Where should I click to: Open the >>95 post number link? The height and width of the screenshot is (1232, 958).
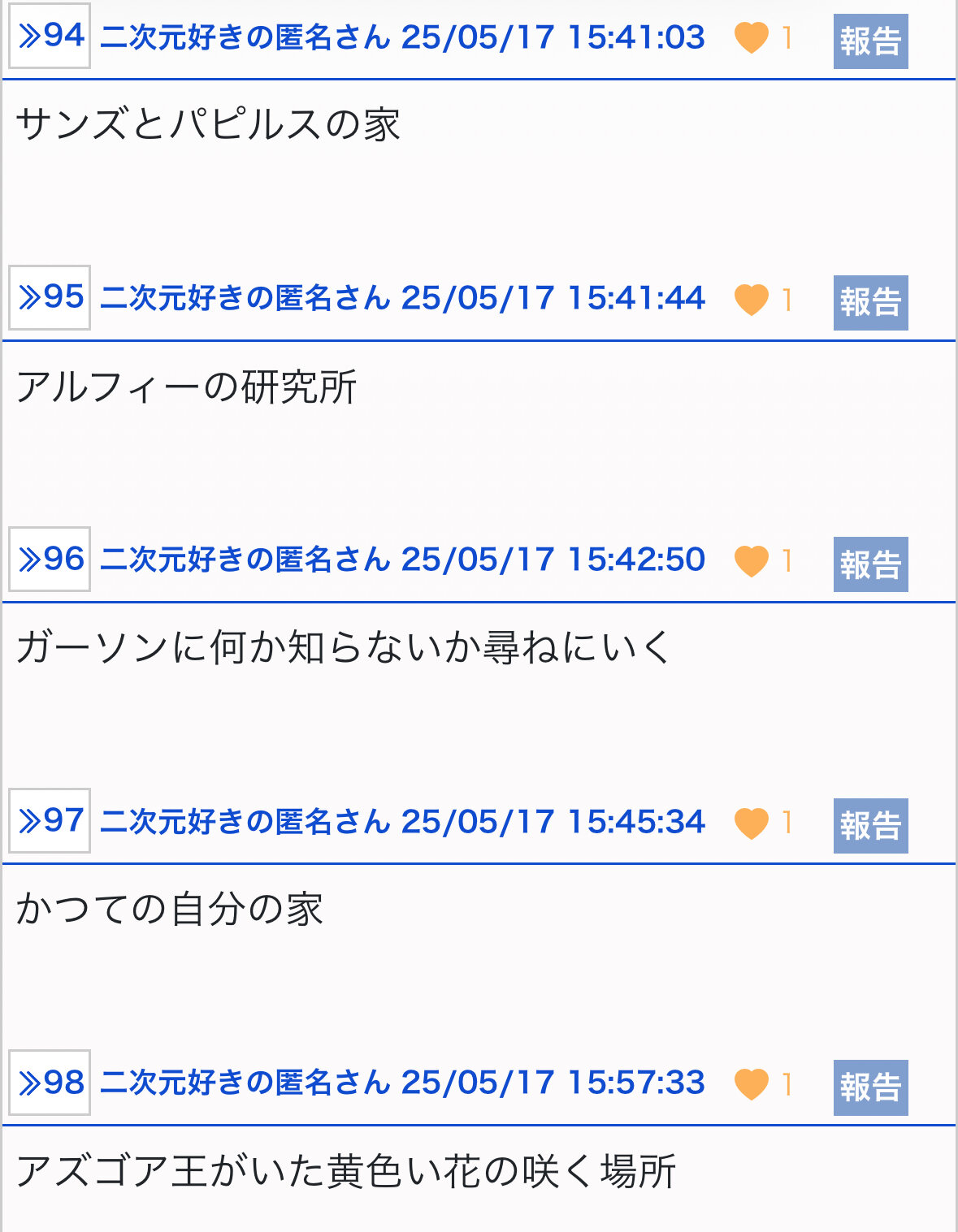pos(50,298)
